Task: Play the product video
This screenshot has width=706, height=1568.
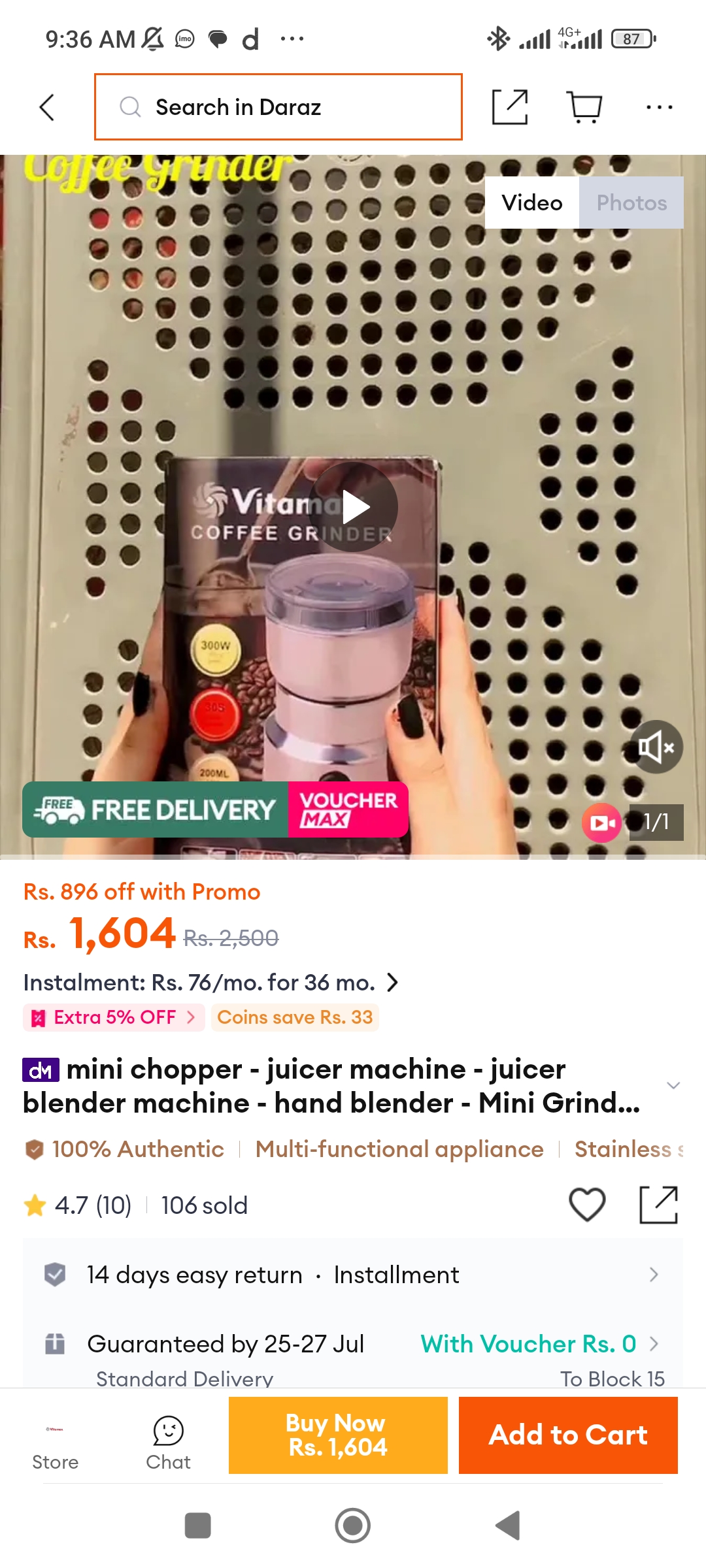Action: (354, 507)
